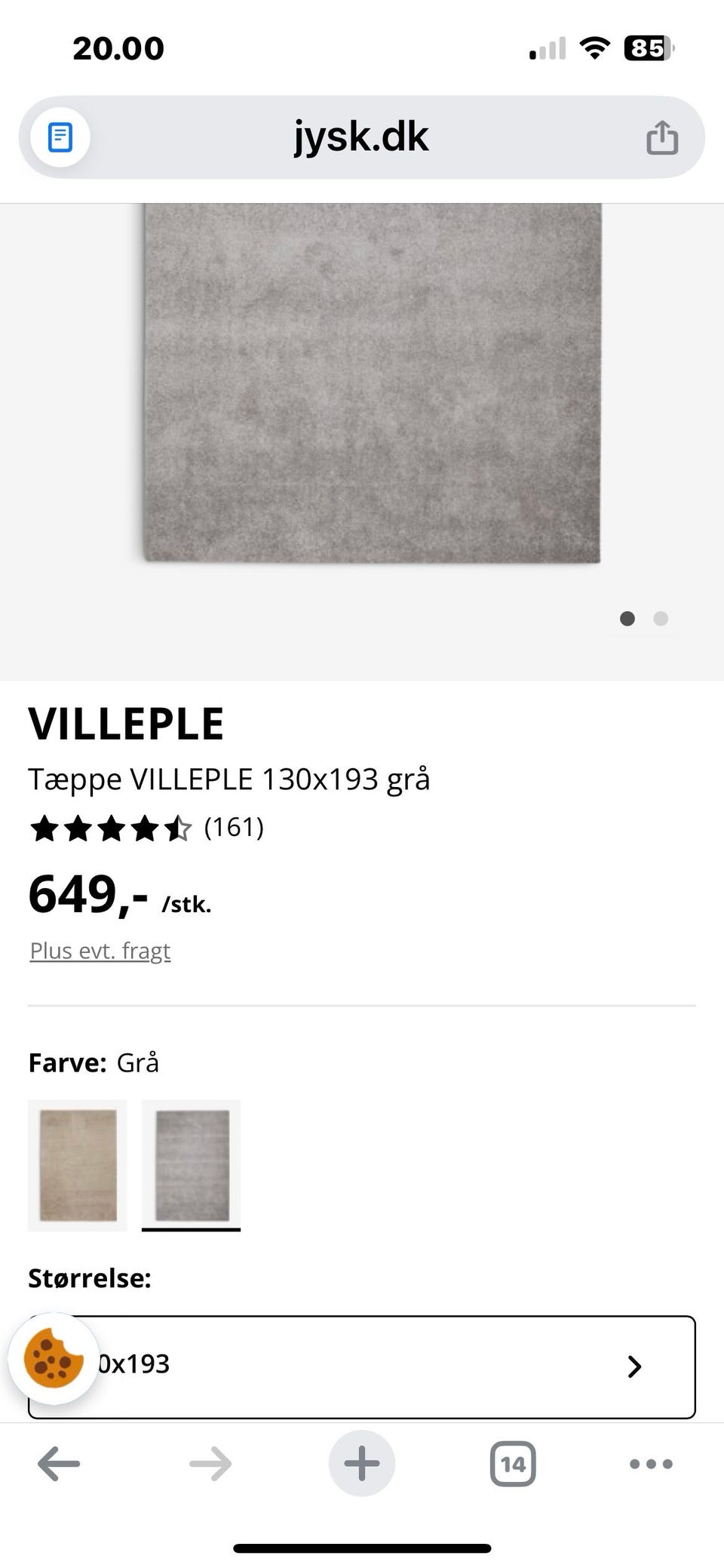Open a new tab with the plus icon
The height and width of the screenshot is (1568, 724).
(362, 1464)
